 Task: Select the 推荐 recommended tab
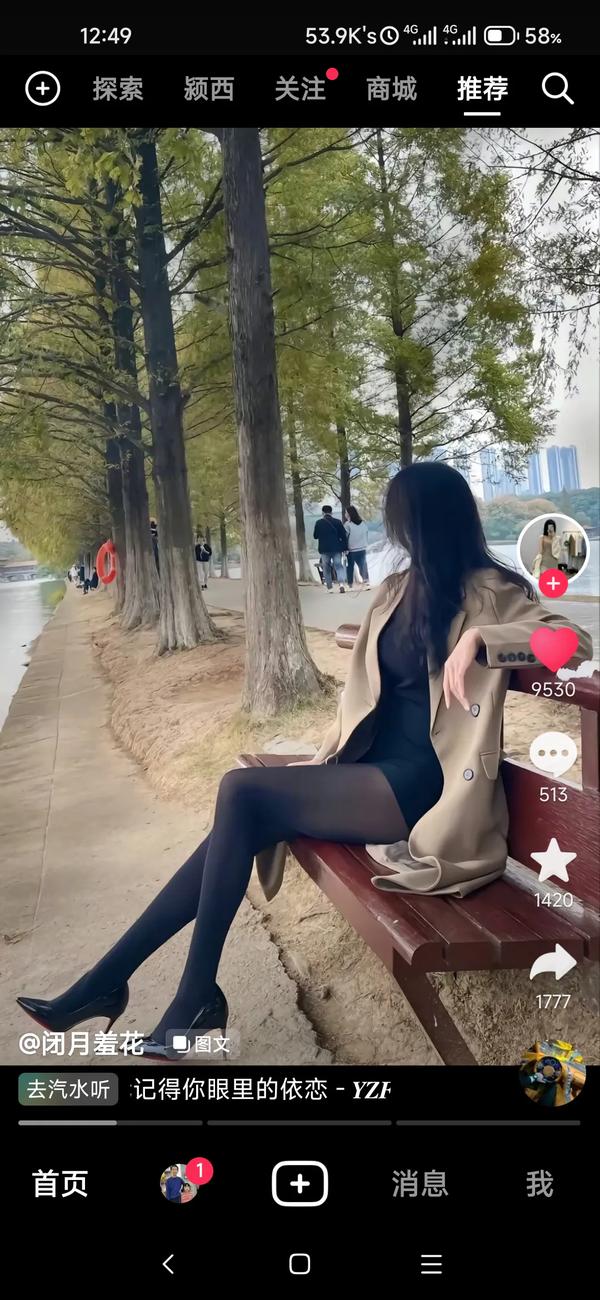click(482, 89)
